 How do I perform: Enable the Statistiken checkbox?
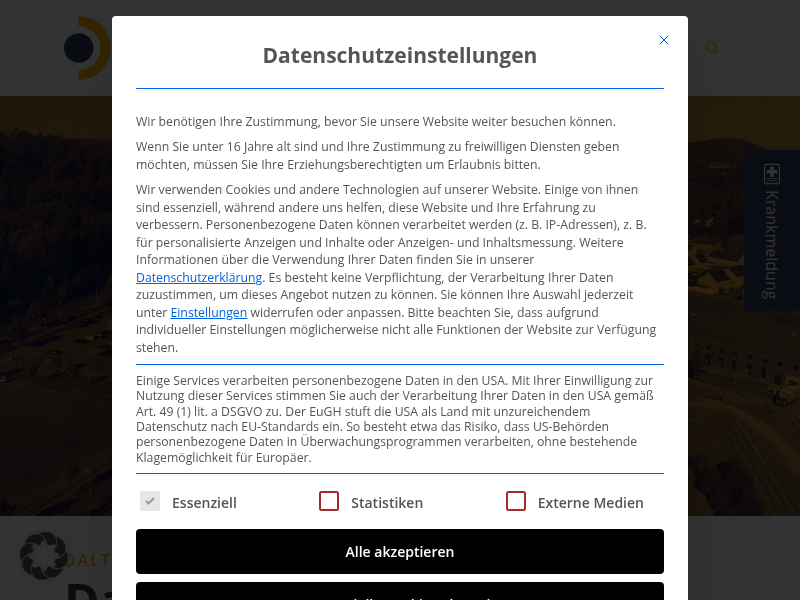329,502
